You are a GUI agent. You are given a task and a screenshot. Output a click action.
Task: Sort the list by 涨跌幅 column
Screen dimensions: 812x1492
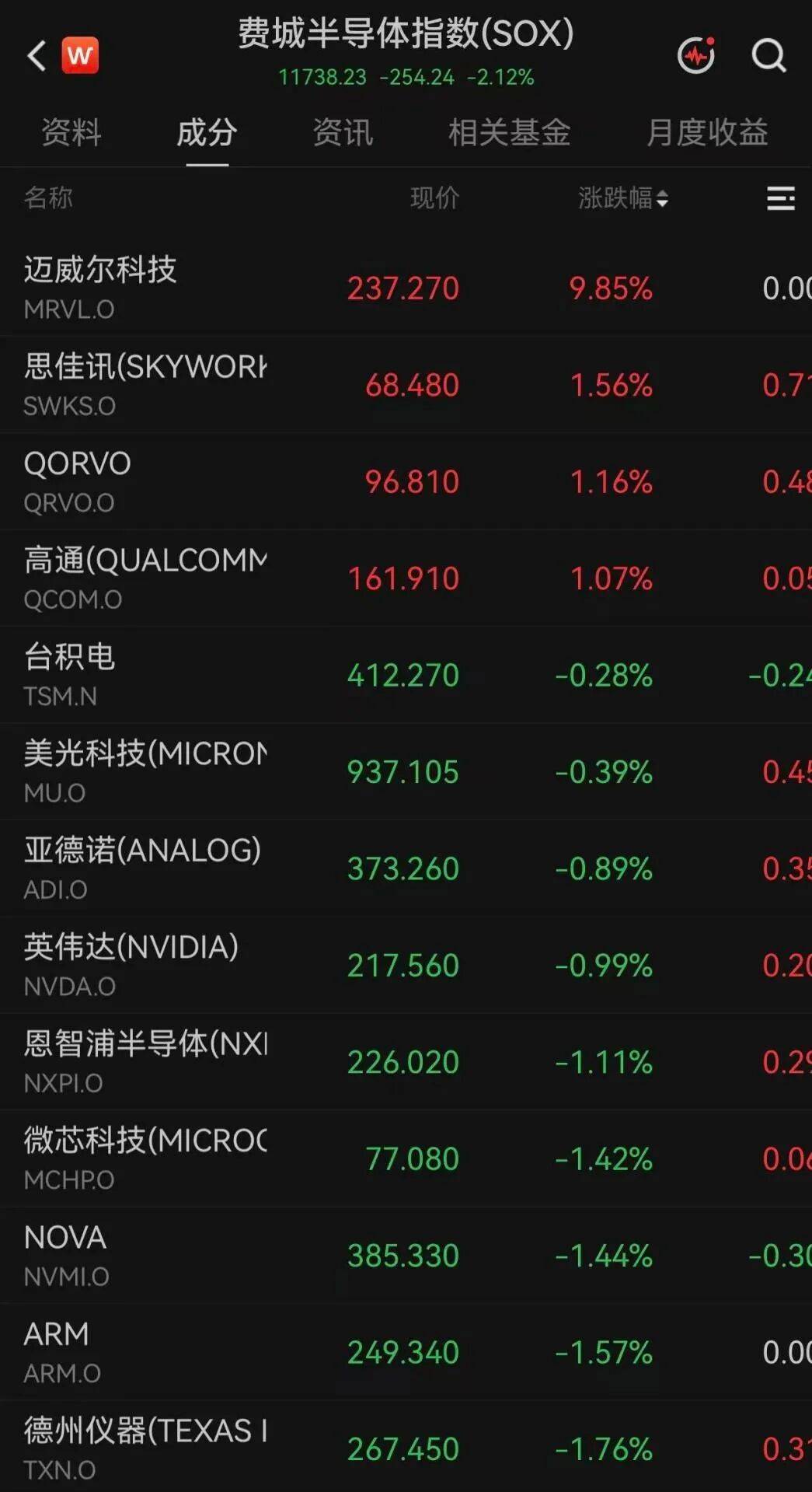pos(623,198)
